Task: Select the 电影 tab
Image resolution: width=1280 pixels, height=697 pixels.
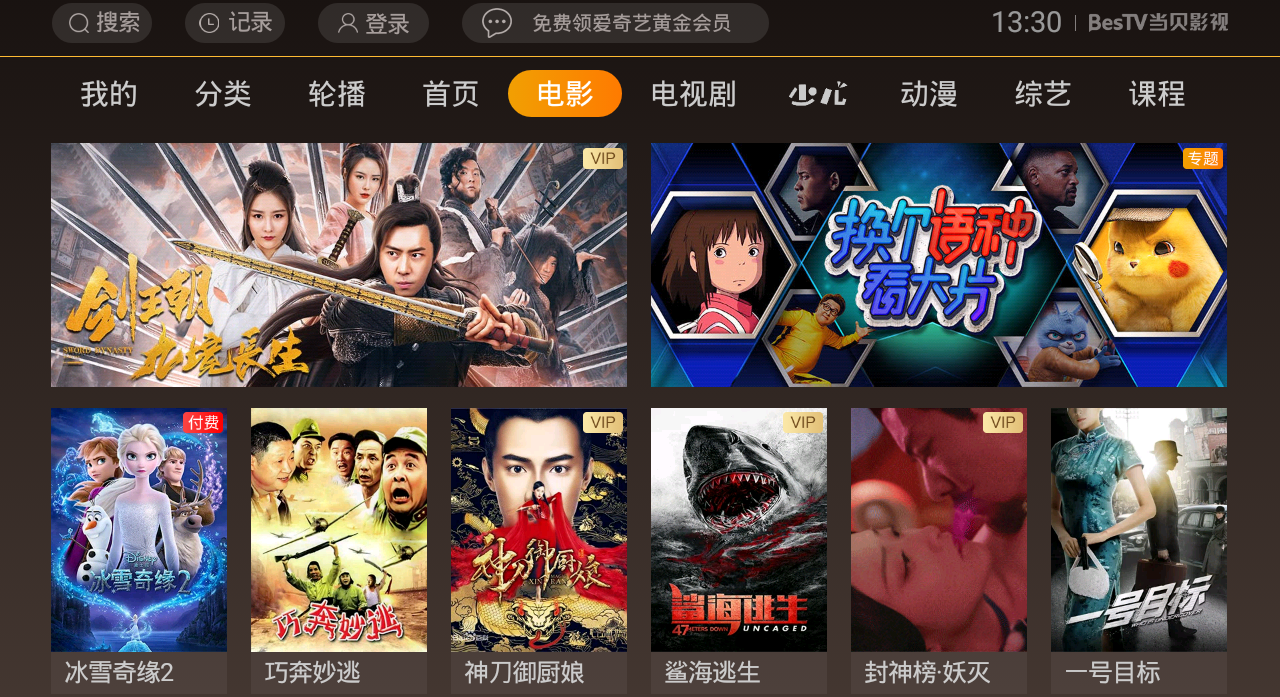Action: click(x=565, y=94)
